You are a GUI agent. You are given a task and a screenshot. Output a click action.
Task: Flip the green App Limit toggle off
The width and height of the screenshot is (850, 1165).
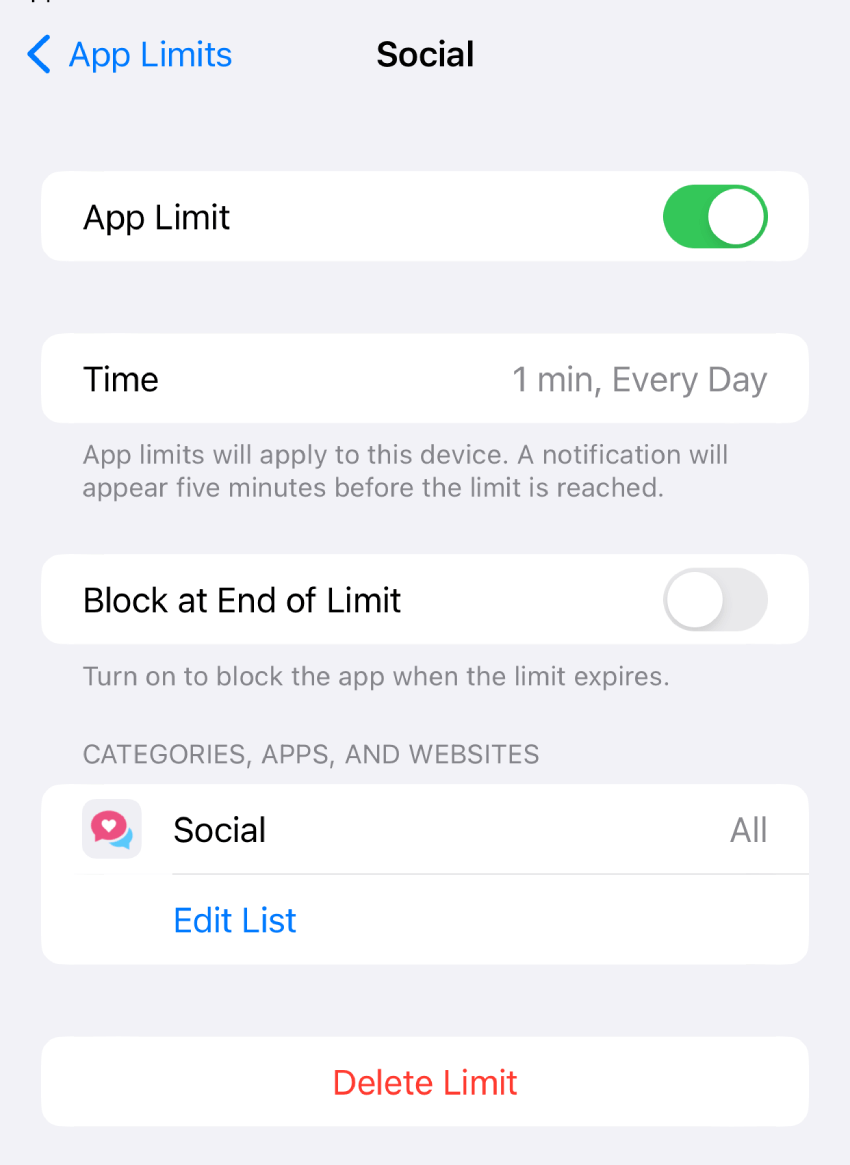point(714,216)
